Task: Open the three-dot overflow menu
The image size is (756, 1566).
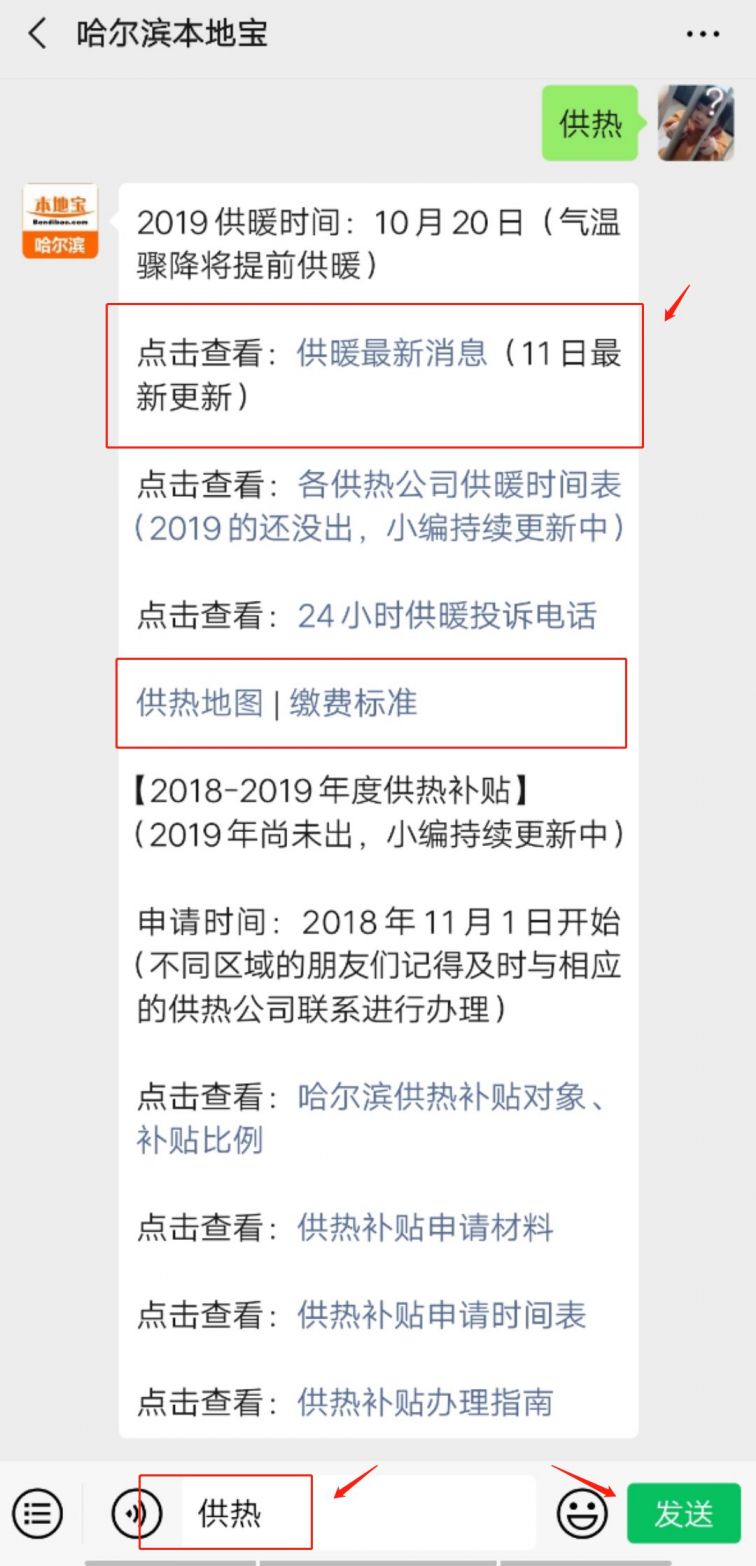Action: [702, 35]
